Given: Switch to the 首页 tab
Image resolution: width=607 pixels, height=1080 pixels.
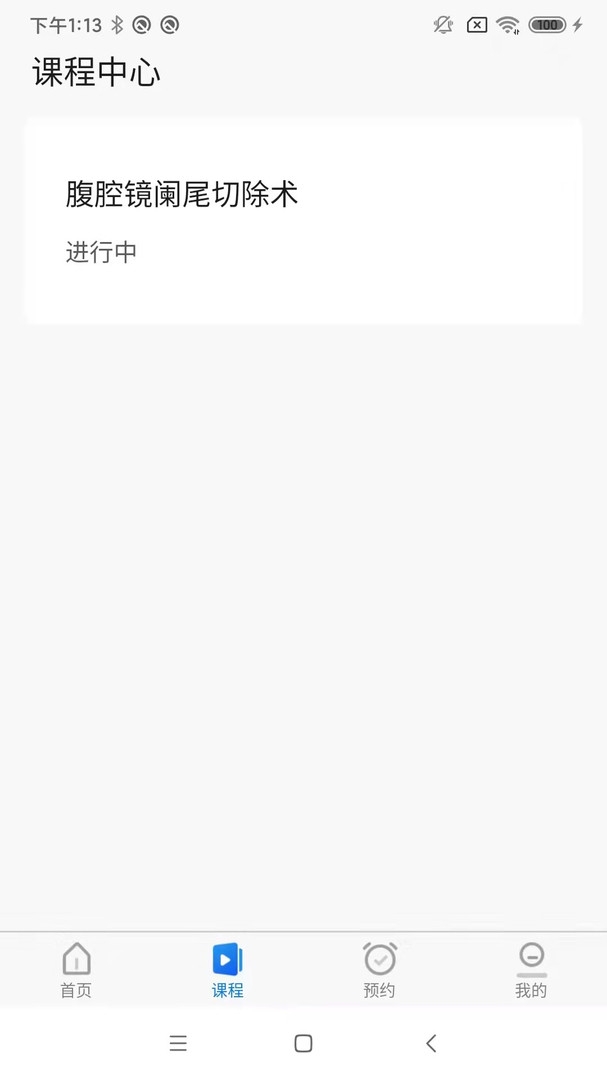Looking at the screenshot, I should [76, 970].
